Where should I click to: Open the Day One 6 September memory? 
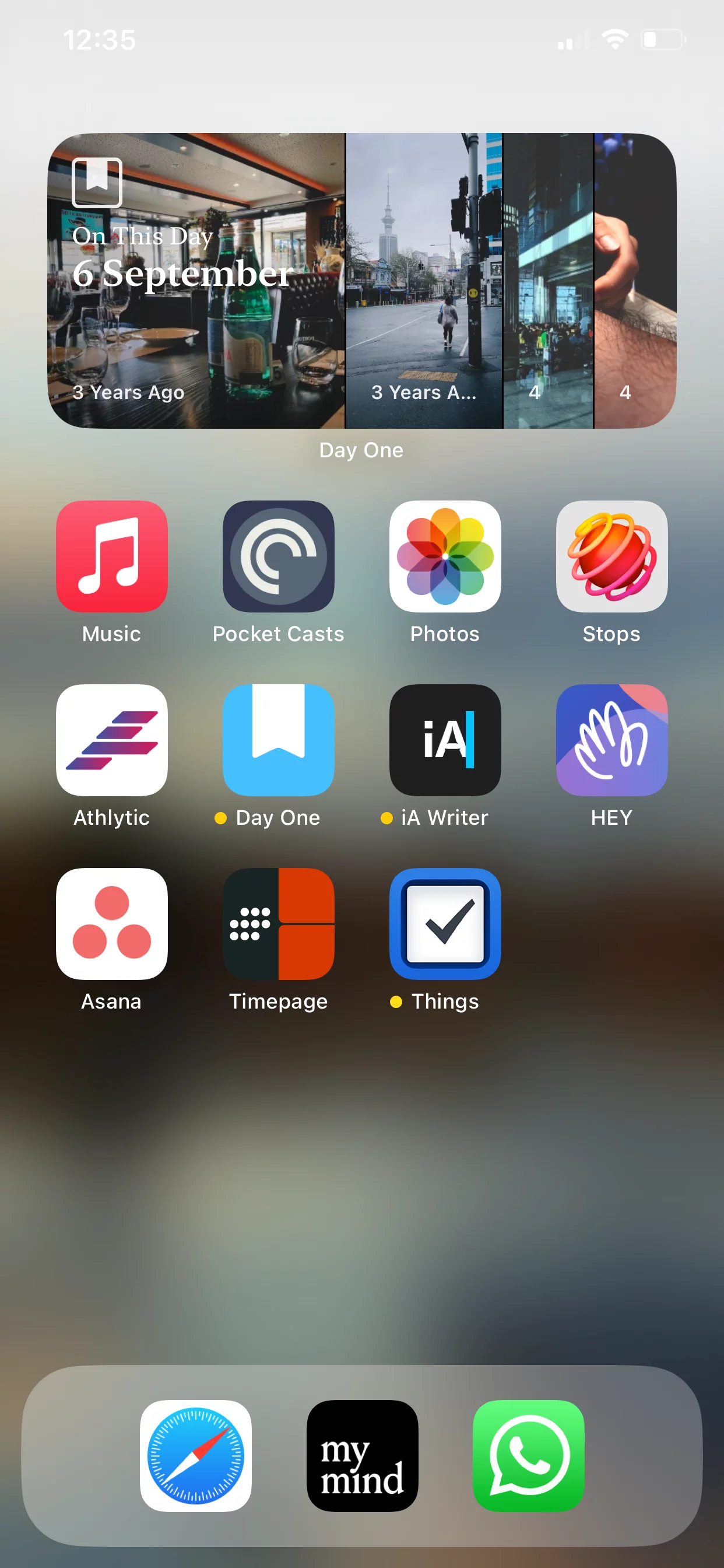[x=196, y=280]
